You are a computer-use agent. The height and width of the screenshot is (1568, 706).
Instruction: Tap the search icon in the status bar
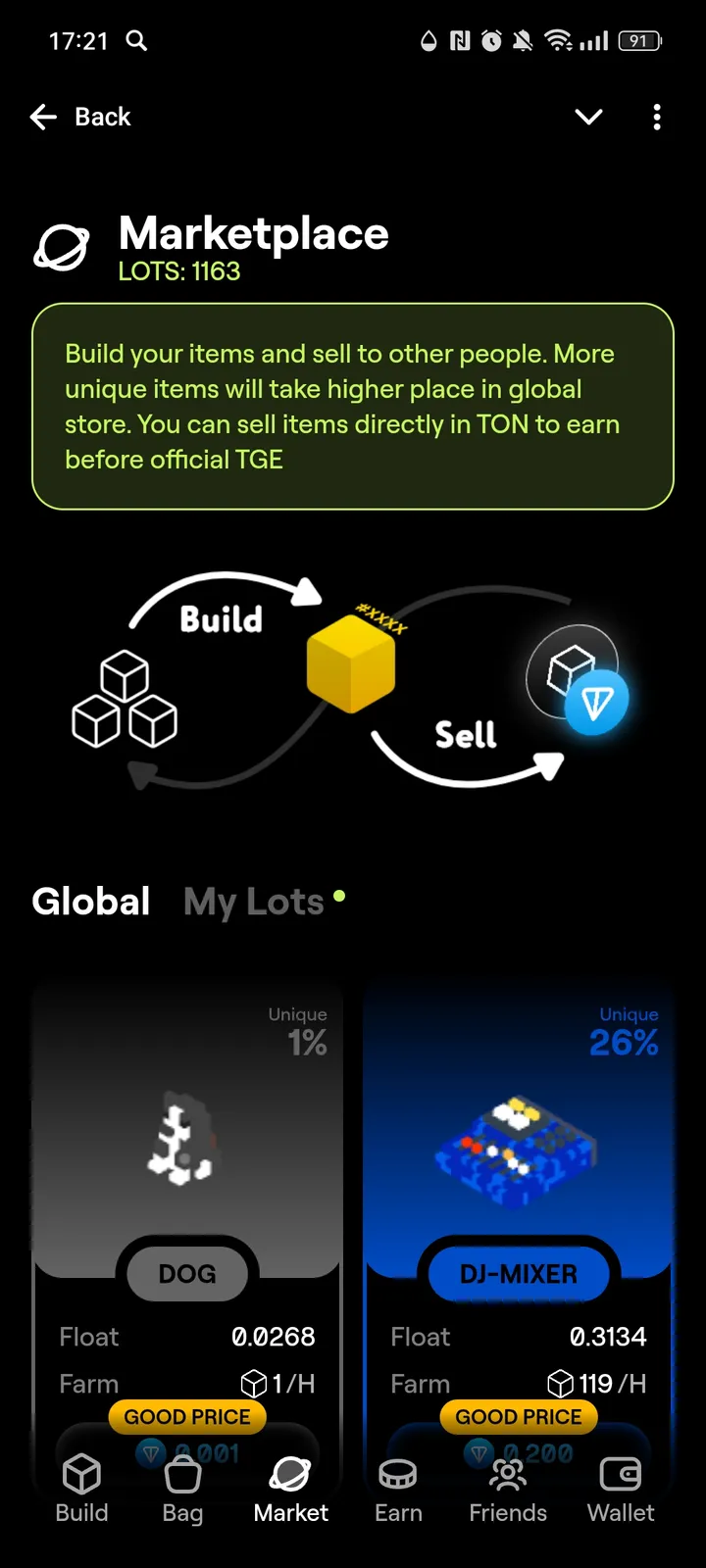click(136, 41)
